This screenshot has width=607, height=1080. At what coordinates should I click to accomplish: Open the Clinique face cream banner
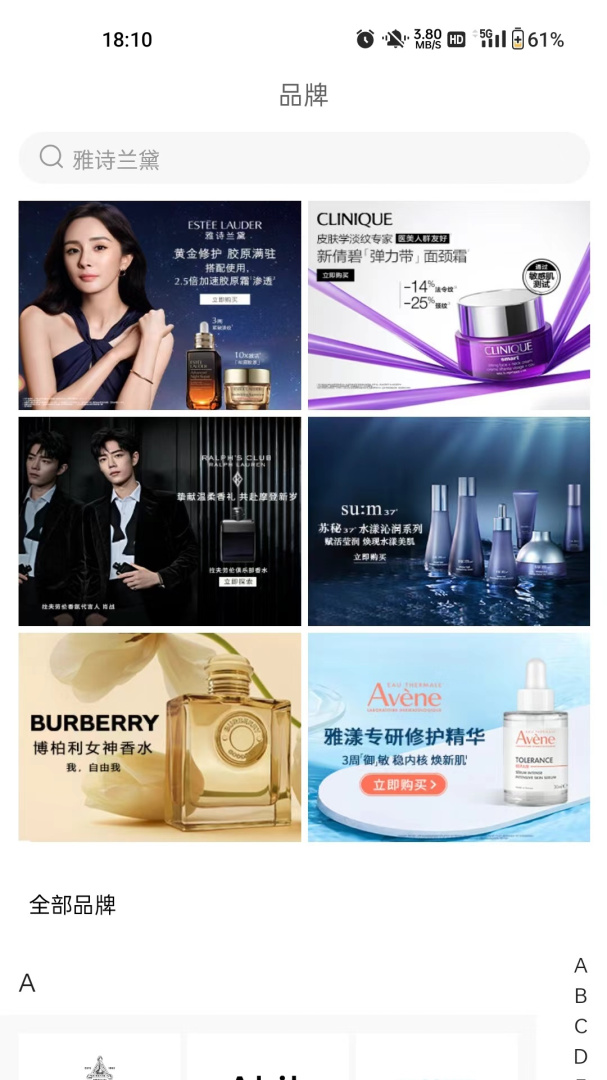pyautogui.click(x=448, y=305)
